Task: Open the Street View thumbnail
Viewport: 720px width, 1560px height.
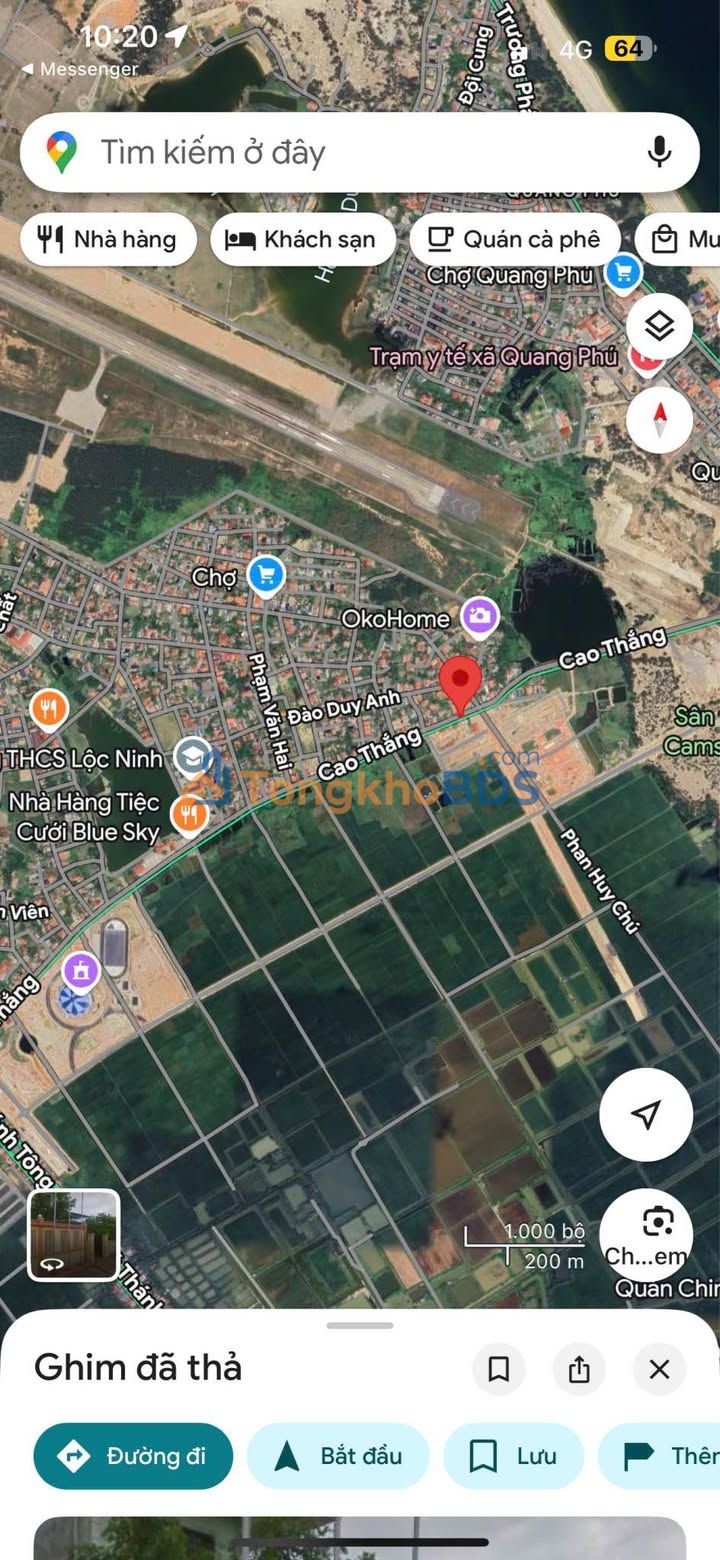Action: pyautogui.click(x=74, y=1235)
